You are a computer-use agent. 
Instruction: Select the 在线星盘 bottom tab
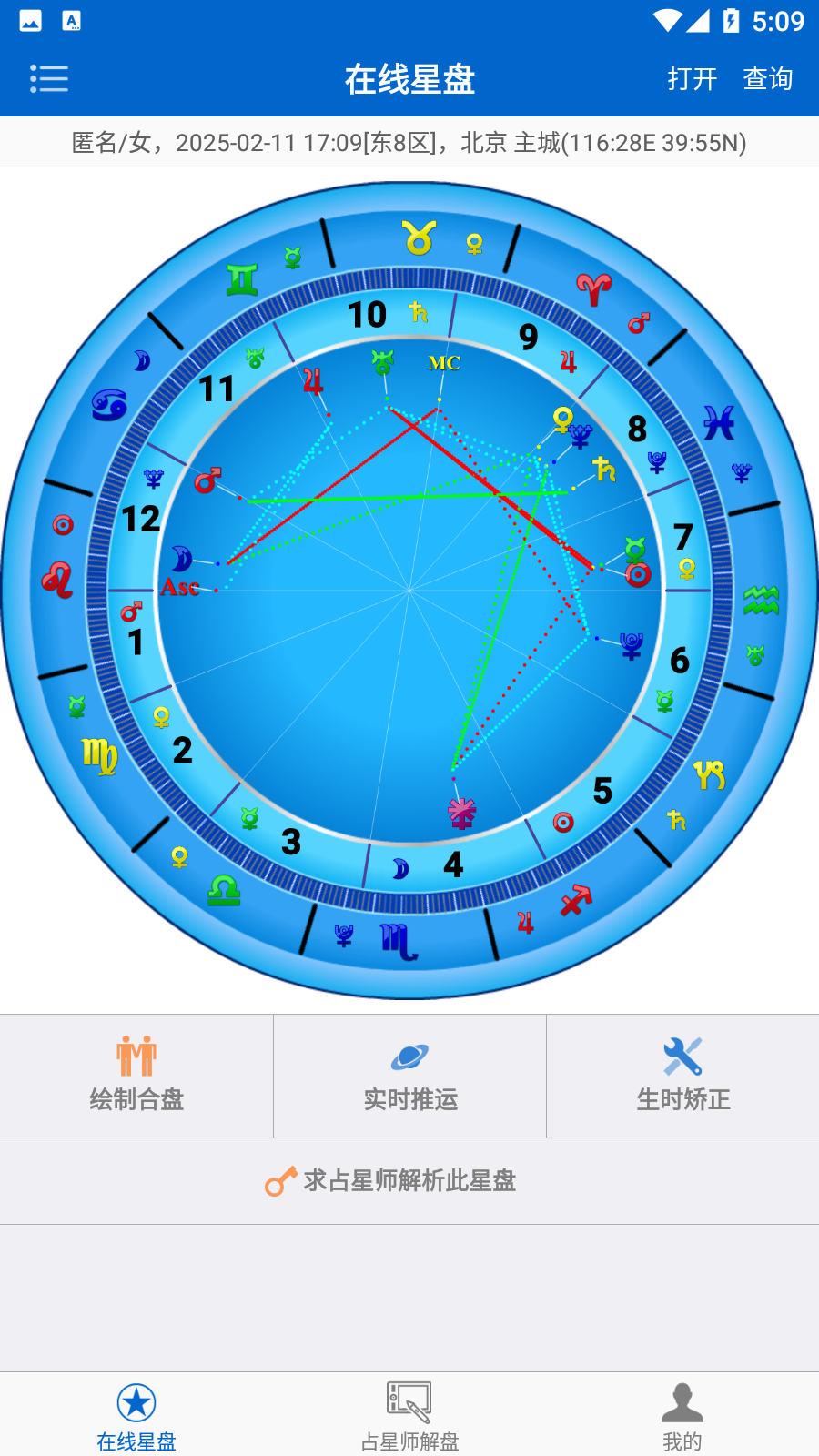(136, 1415)
